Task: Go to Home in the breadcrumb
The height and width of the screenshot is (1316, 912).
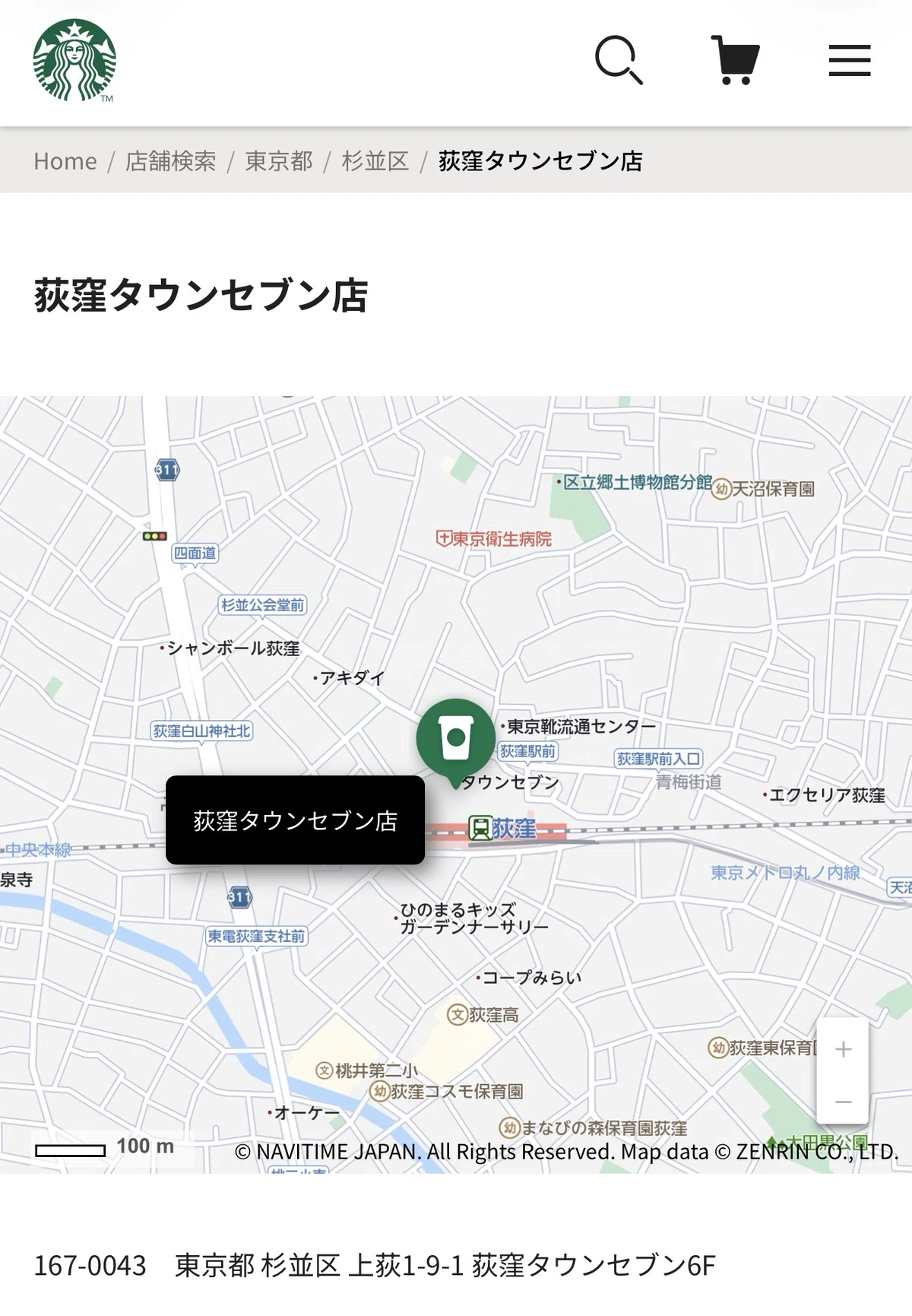Action: (x=65, y=161)
